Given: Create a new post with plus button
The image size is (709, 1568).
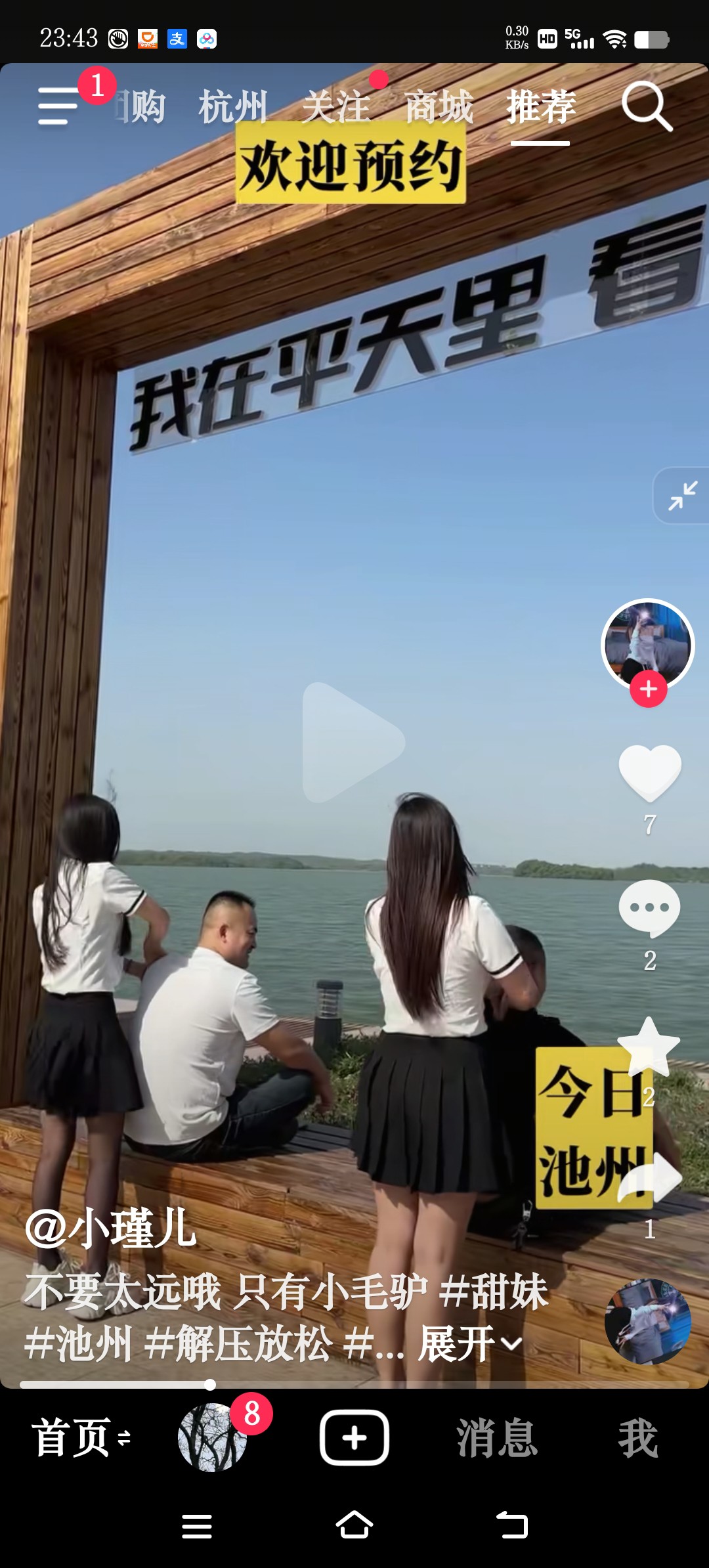Looking at the screenshot, I should click(354, 1437).
